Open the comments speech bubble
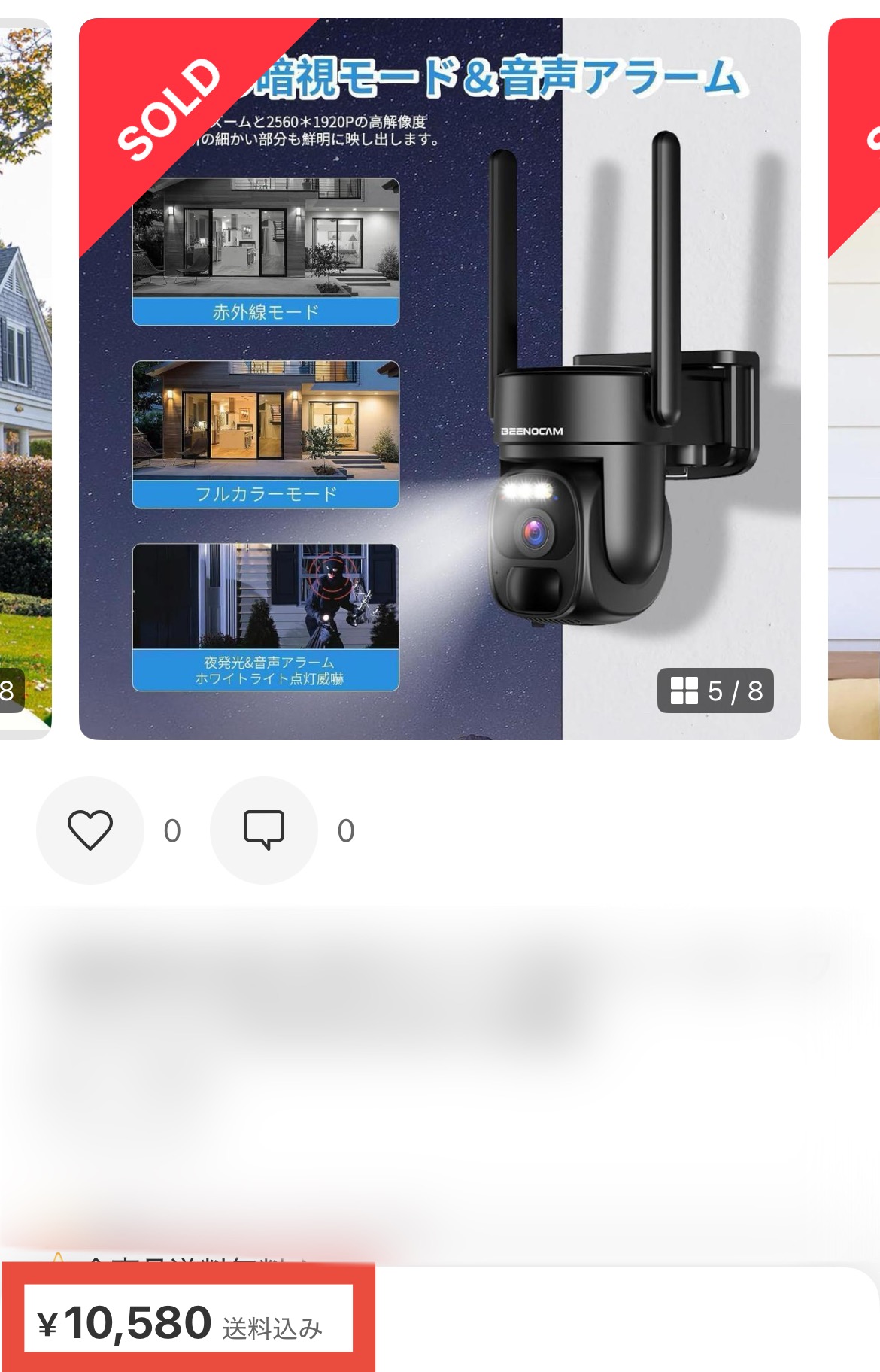The width and height of the screenshot is (880, 1372). (x=264, y=830)
